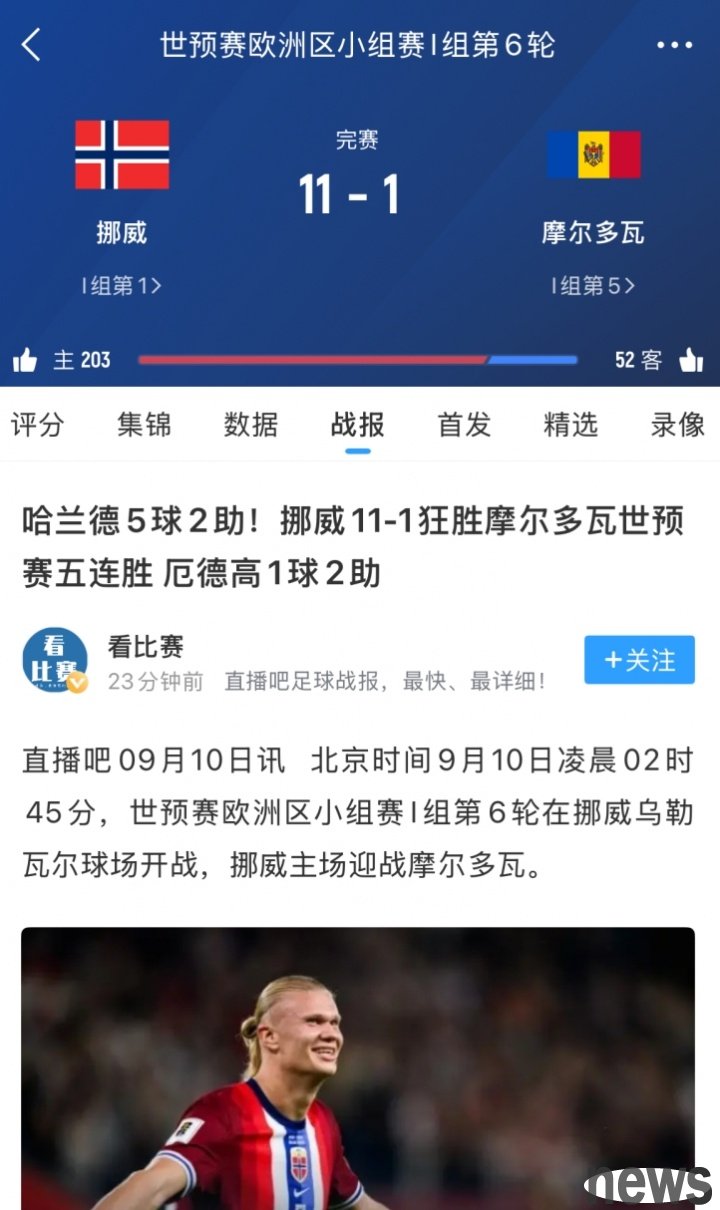Image resolution: width=720 pixels, height=1210 pixels.
Task: Switch to the 评分 tab
Action: (37, 425)
